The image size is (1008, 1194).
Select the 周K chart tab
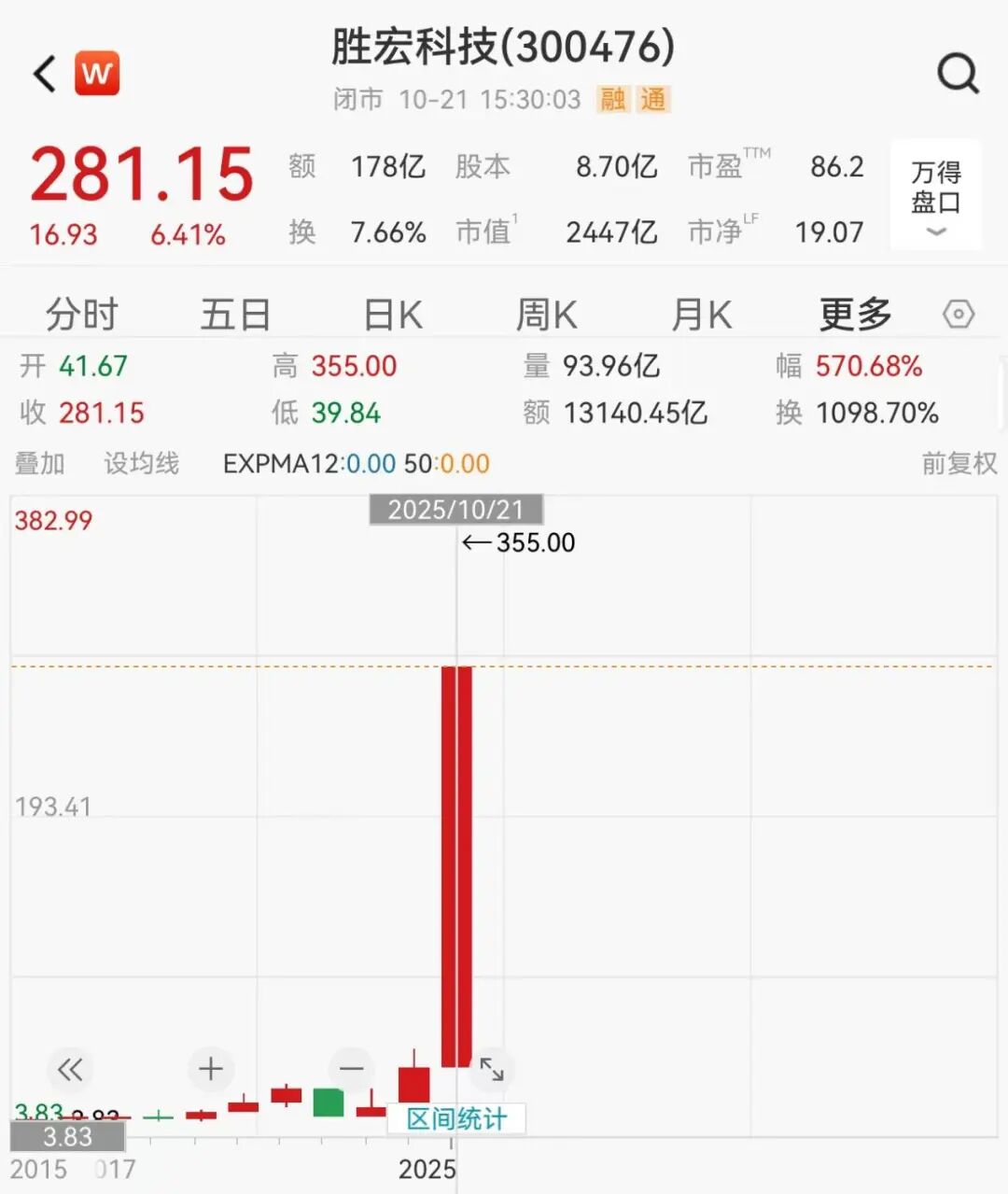[x=547, y=315]
